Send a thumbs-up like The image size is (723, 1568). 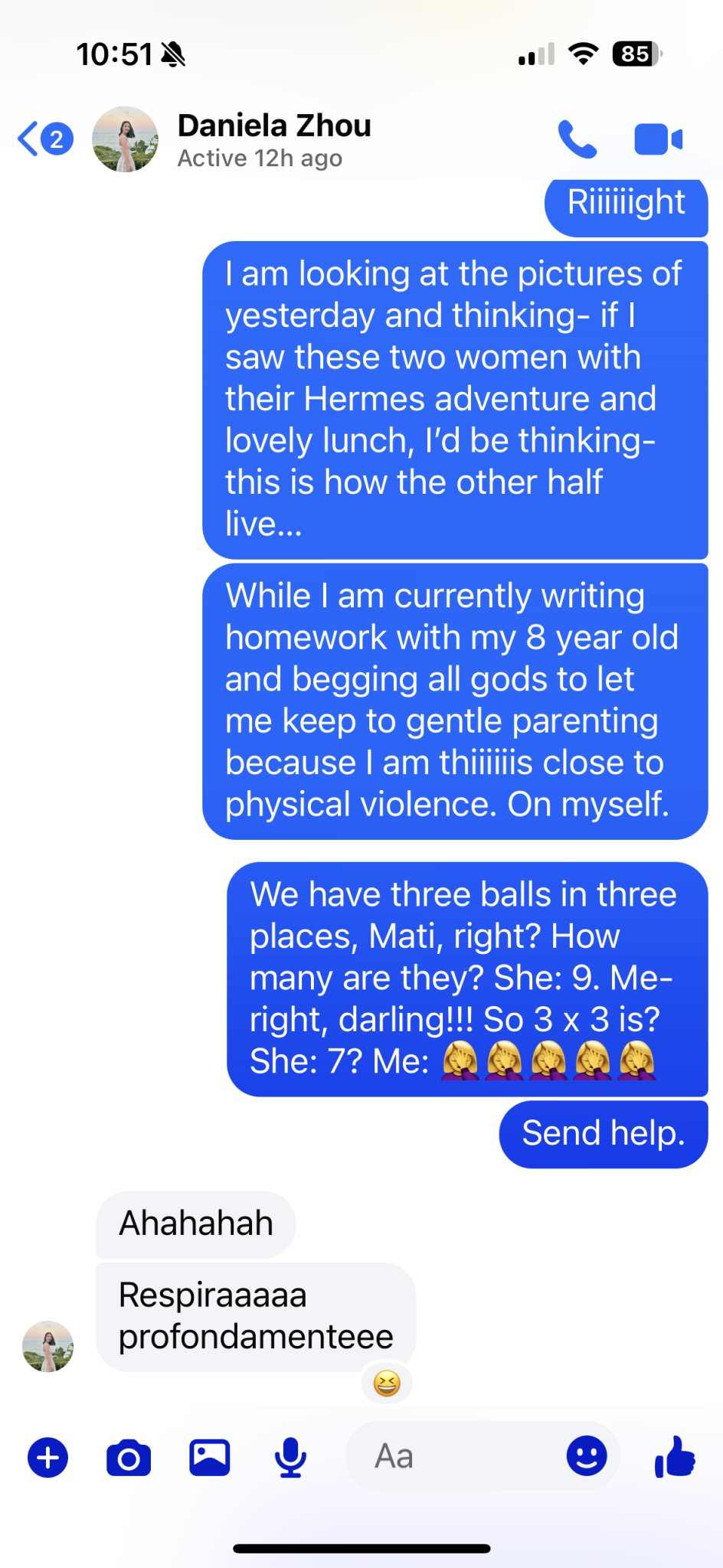(x=674, y=1456)
